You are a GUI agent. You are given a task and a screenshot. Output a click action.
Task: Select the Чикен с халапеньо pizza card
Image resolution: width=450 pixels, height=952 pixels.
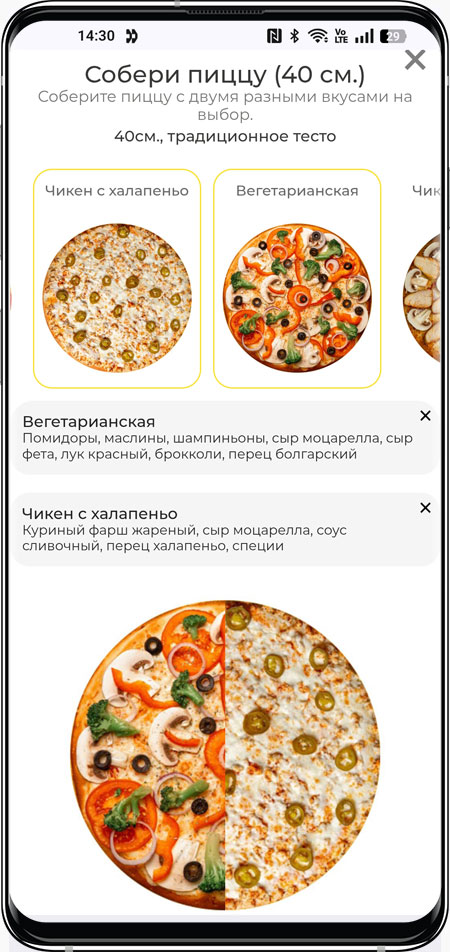(117, 279)
